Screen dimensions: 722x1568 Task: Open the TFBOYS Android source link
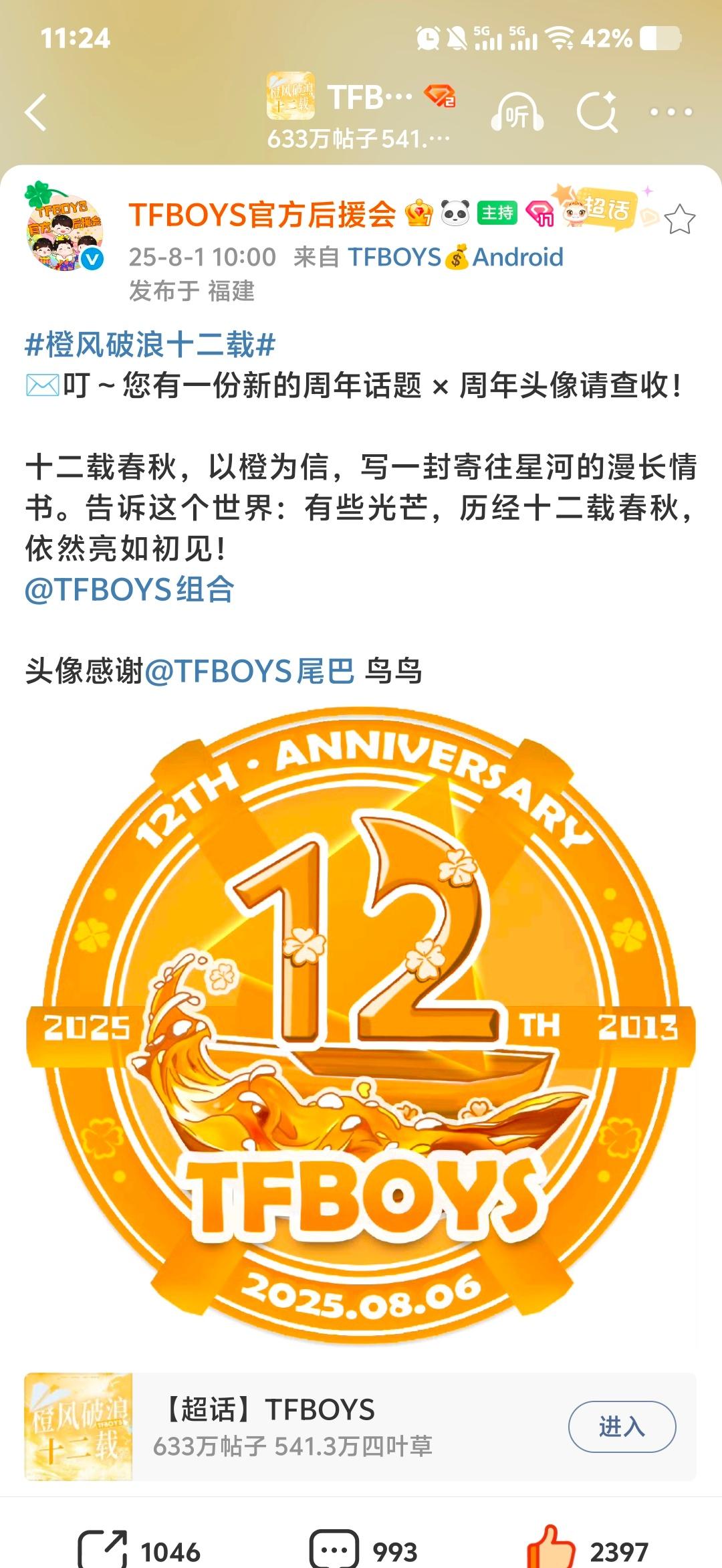pyautogui.click(x=455, y=257)
